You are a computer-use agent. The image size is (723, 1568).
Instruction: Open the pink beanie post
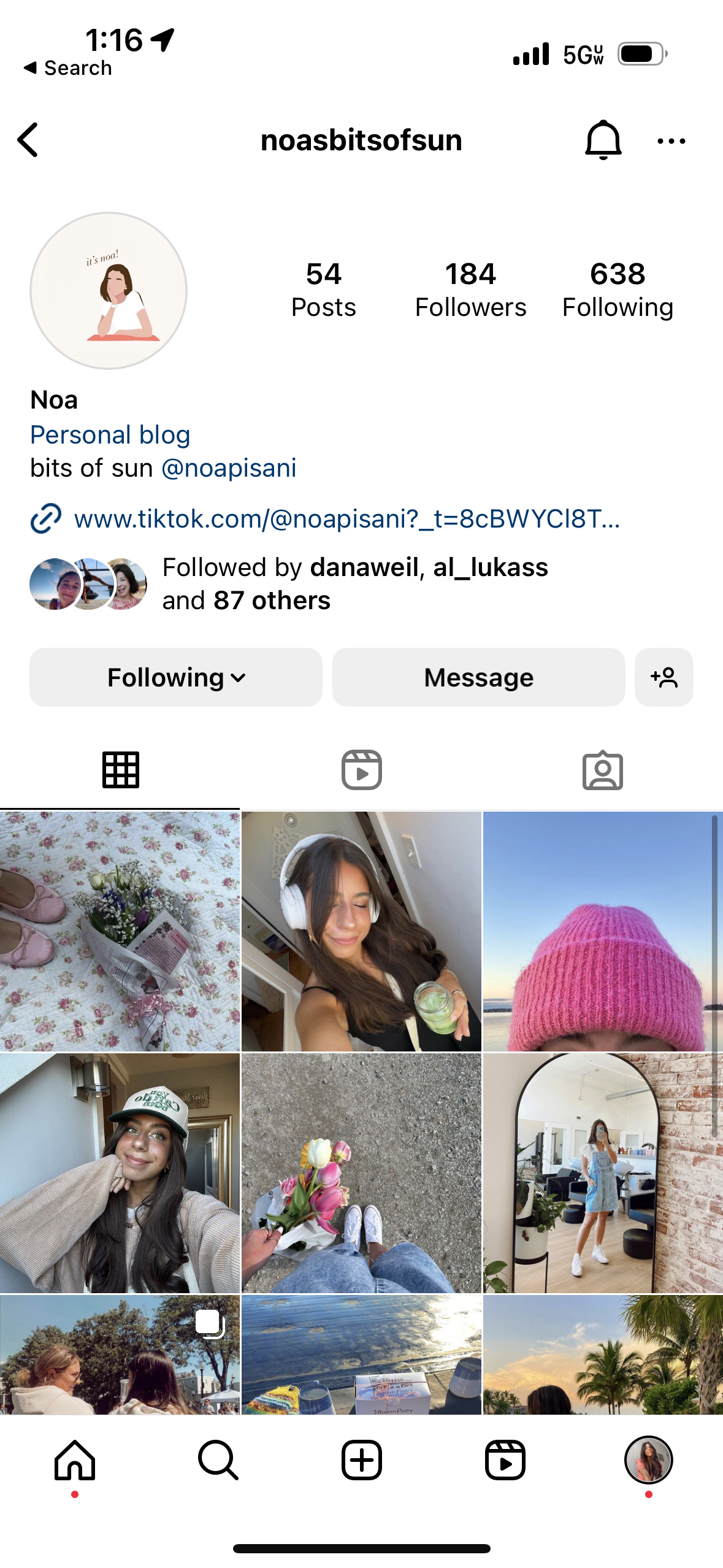[603, 931]
